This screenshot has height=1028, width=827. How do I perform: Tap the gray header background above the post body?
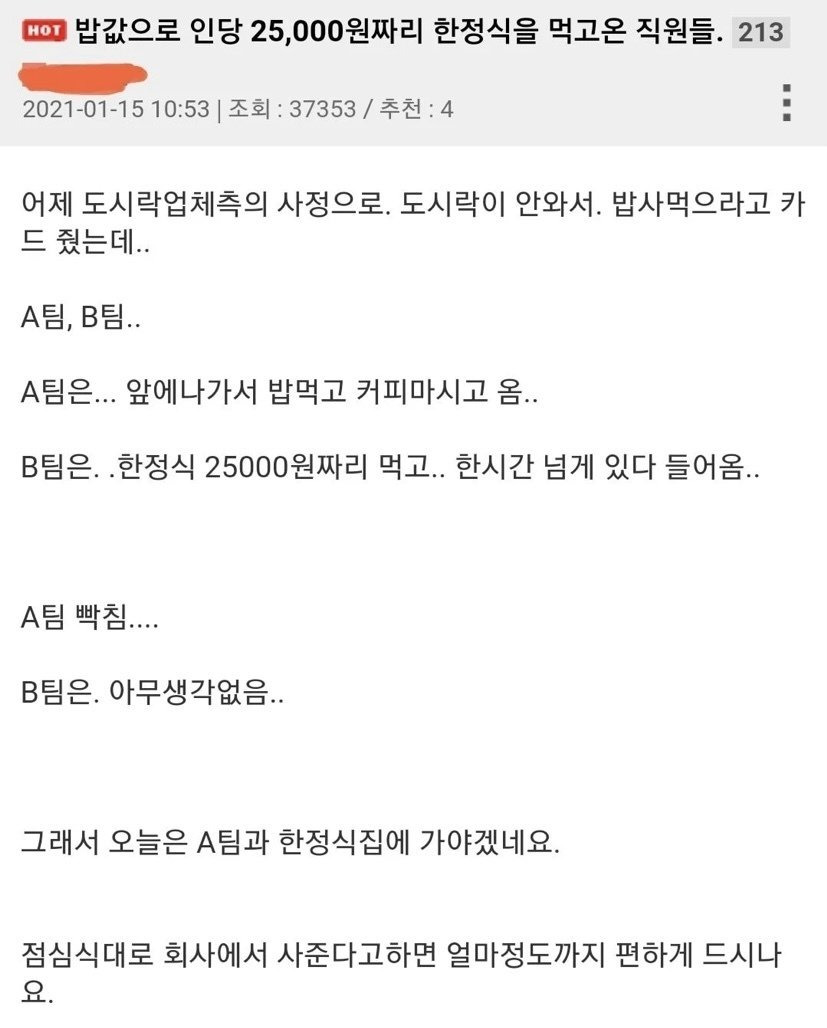coord(600,70)
